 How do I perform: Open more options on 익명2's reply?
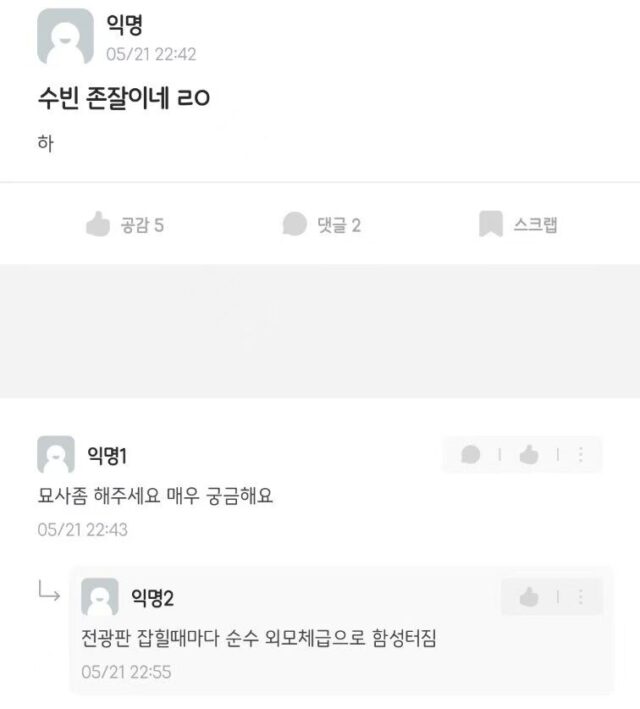(581, 597)
